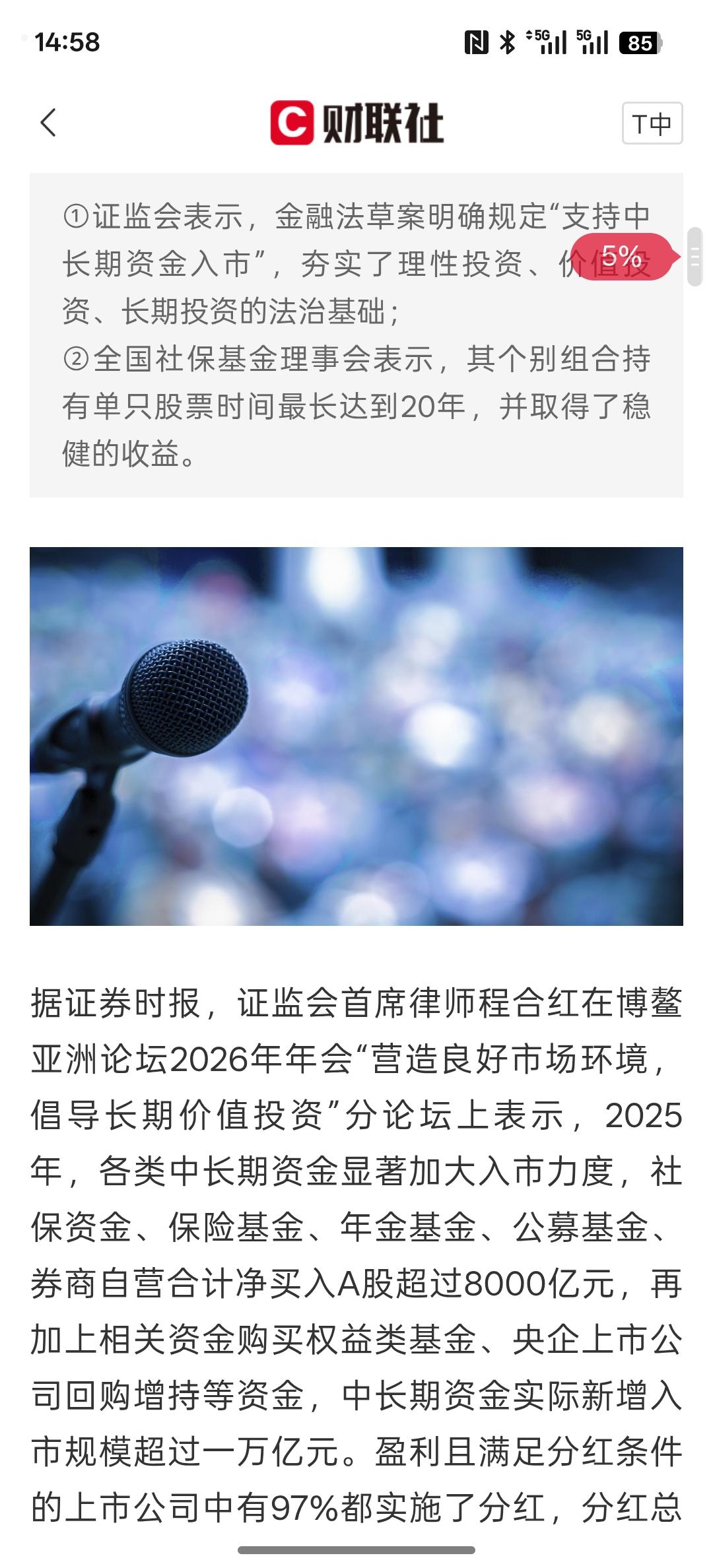The image size is (713, 1568).
Task: Tap the Bluetooth status icon
Action: [509, 41]
